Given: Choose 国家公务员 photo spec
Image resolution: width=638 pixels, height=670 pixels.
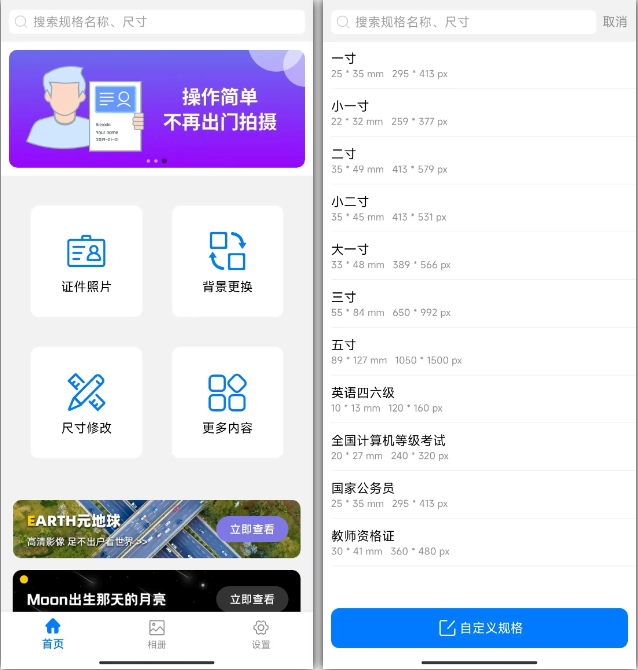Looking at the screenshot, I should (478, 495).
